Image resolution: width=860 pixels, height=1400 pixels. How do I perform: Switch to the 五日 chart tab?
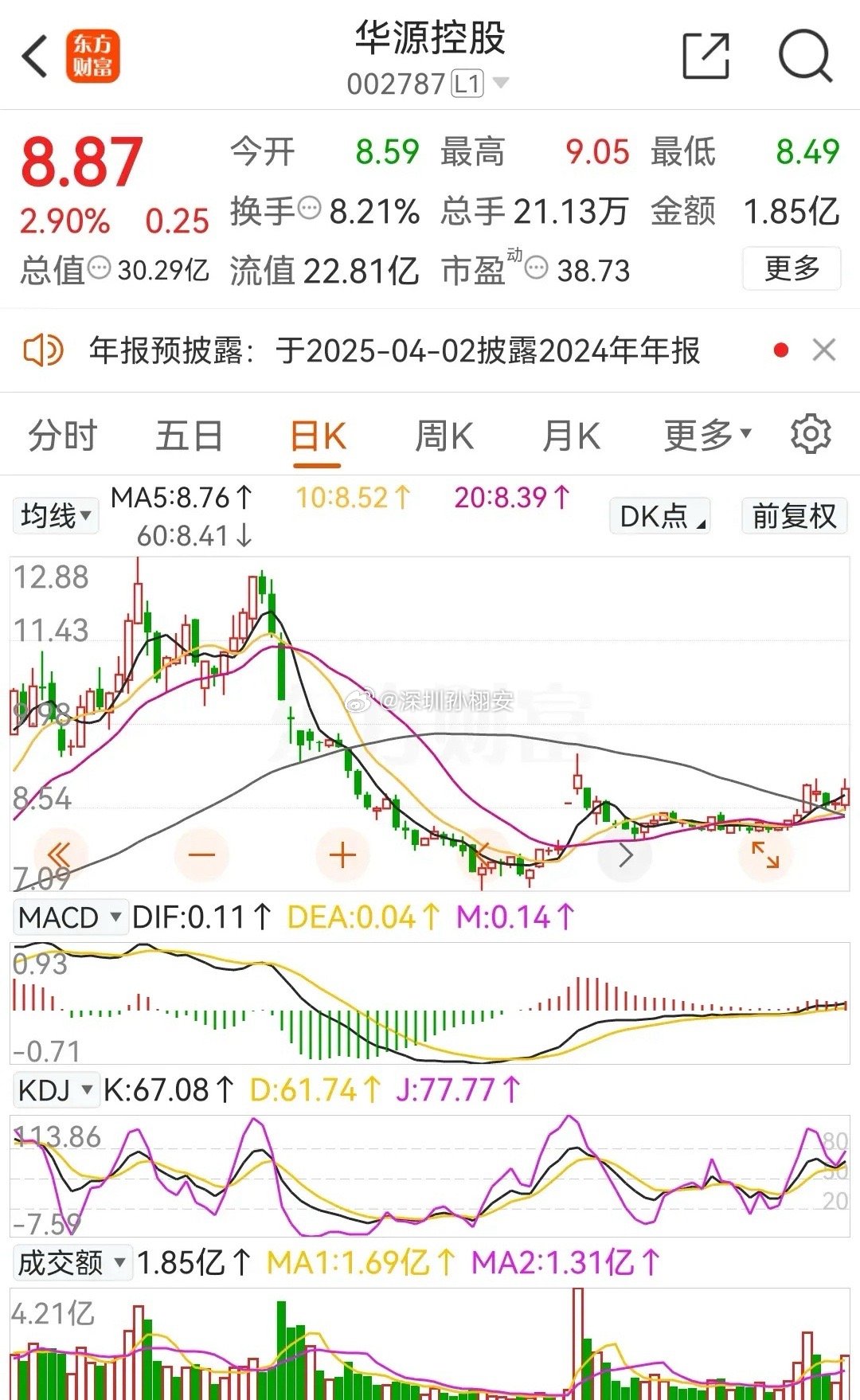point(189,436)
